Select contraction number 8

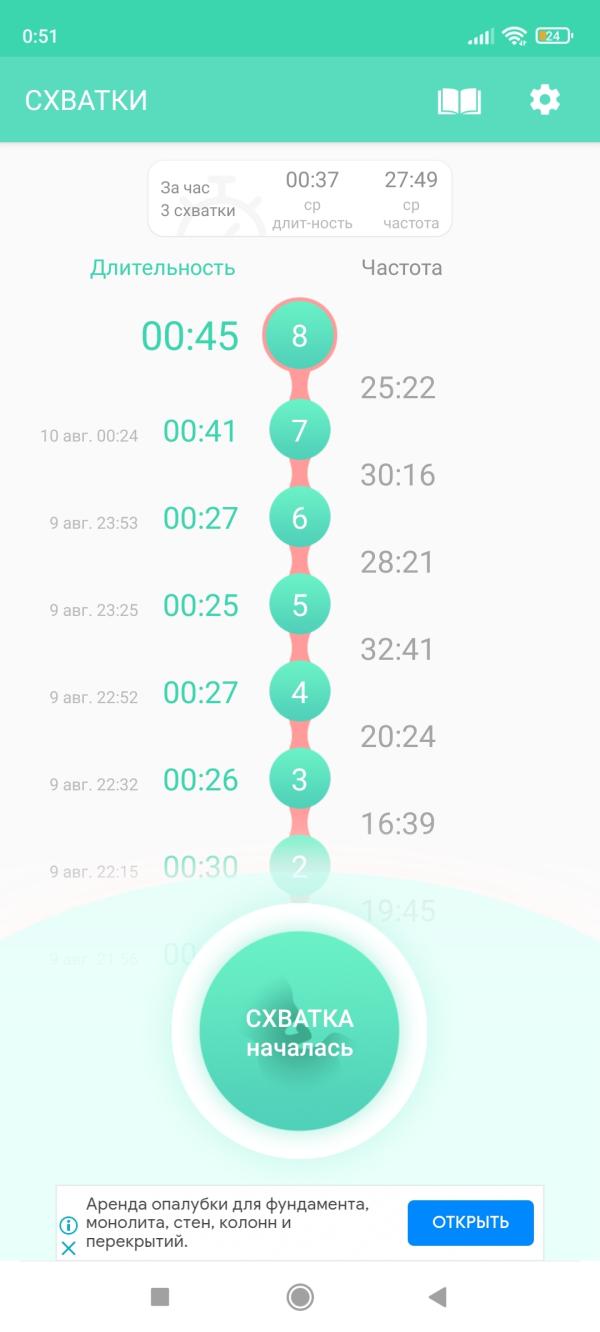tap(299, 335)
